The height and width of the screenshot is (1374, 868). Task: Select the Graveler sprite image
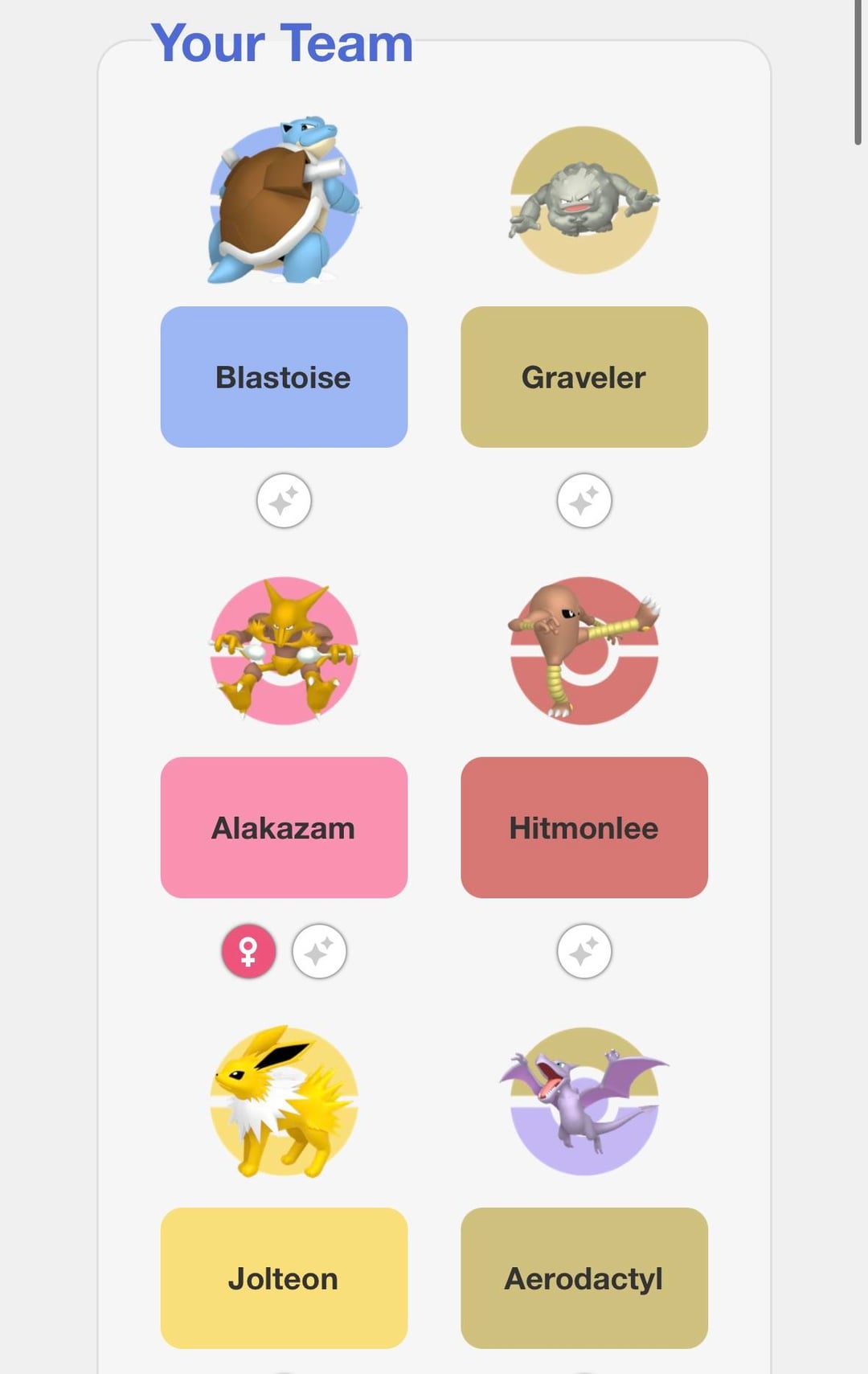coord(584,201)
